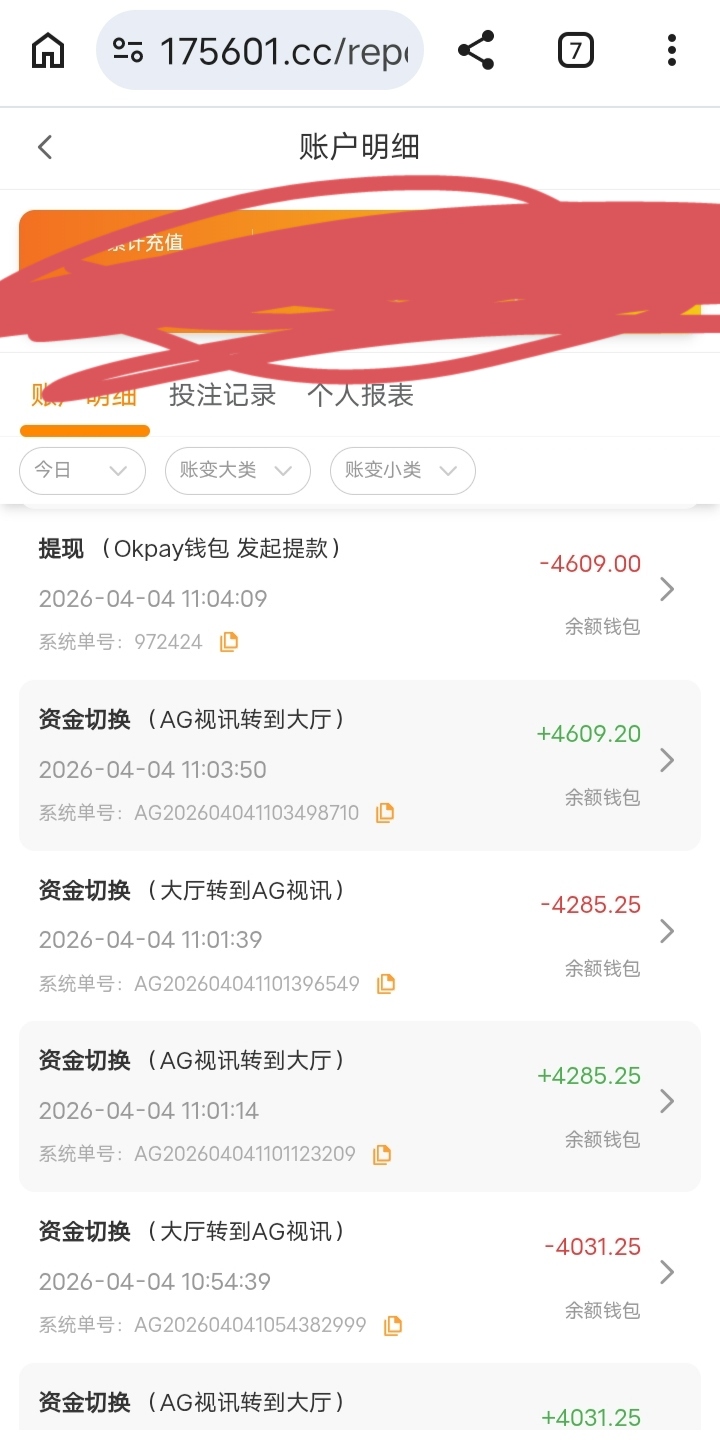720x1452 pixels.
Task: Expand the 今日 date filter
Action: point(82,470)
